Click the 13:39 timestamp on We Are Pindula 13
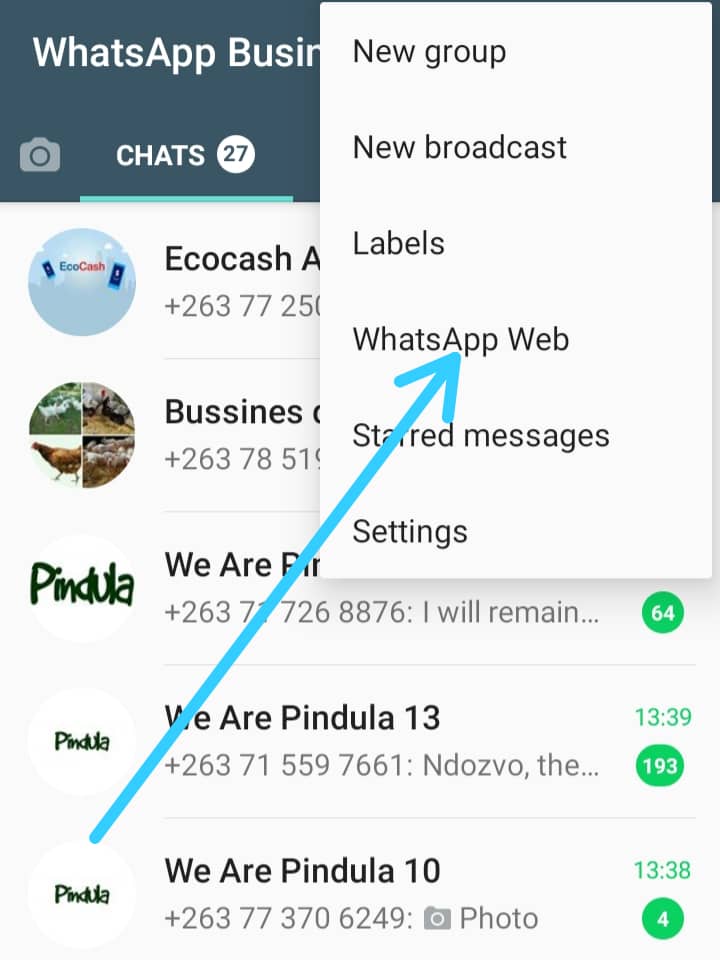This screenshot has height=960, width=720. (662, 717)
